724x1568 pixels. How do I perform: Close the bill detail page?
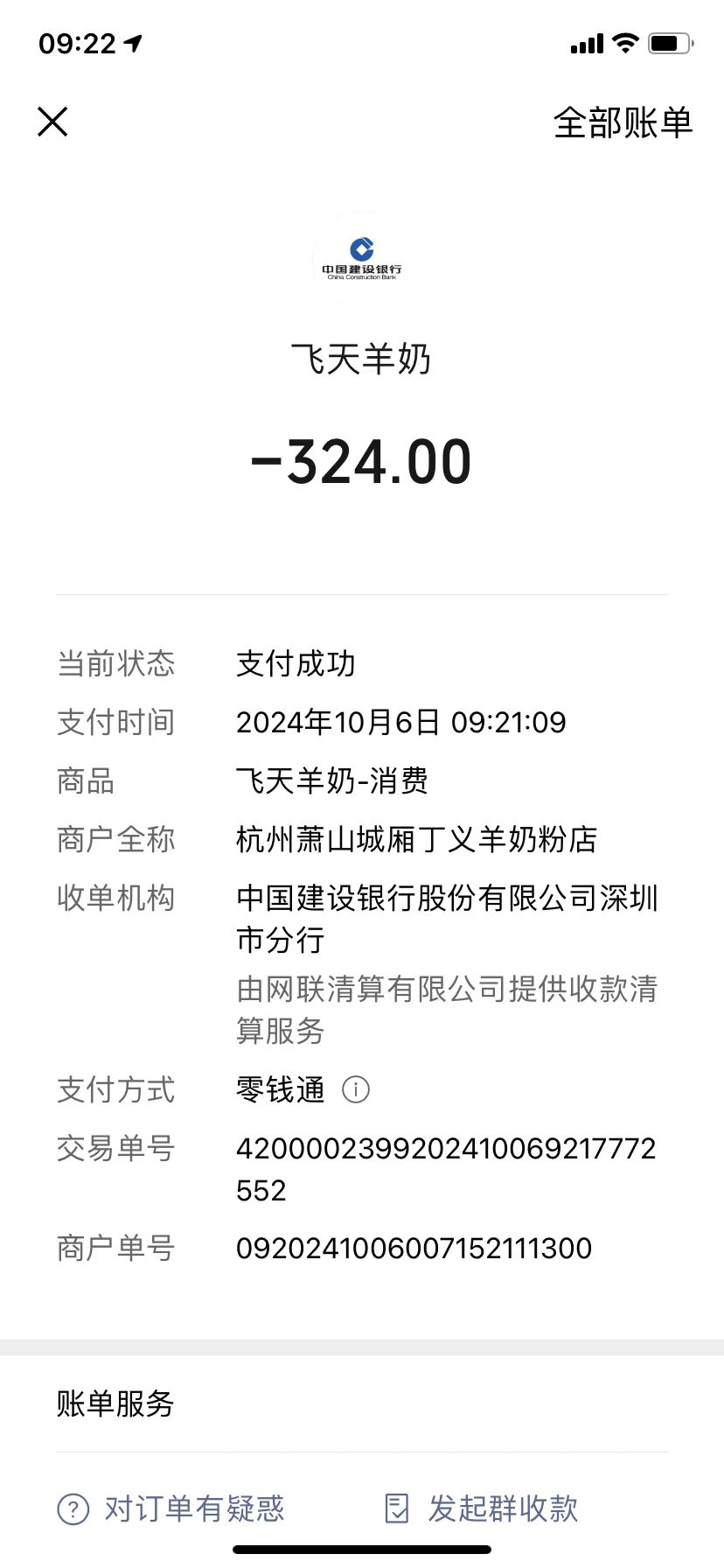tap(52, 122)
